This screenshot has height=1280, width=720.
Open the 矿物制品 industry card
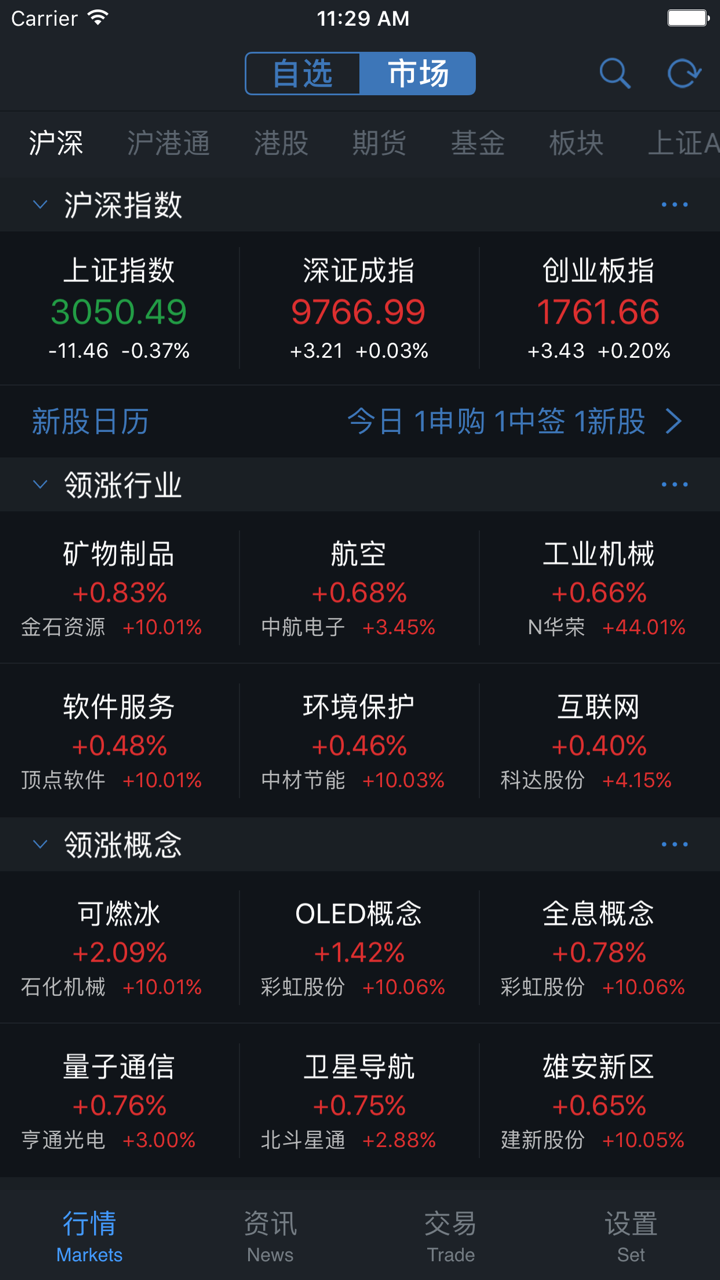[x=119, y=588]
